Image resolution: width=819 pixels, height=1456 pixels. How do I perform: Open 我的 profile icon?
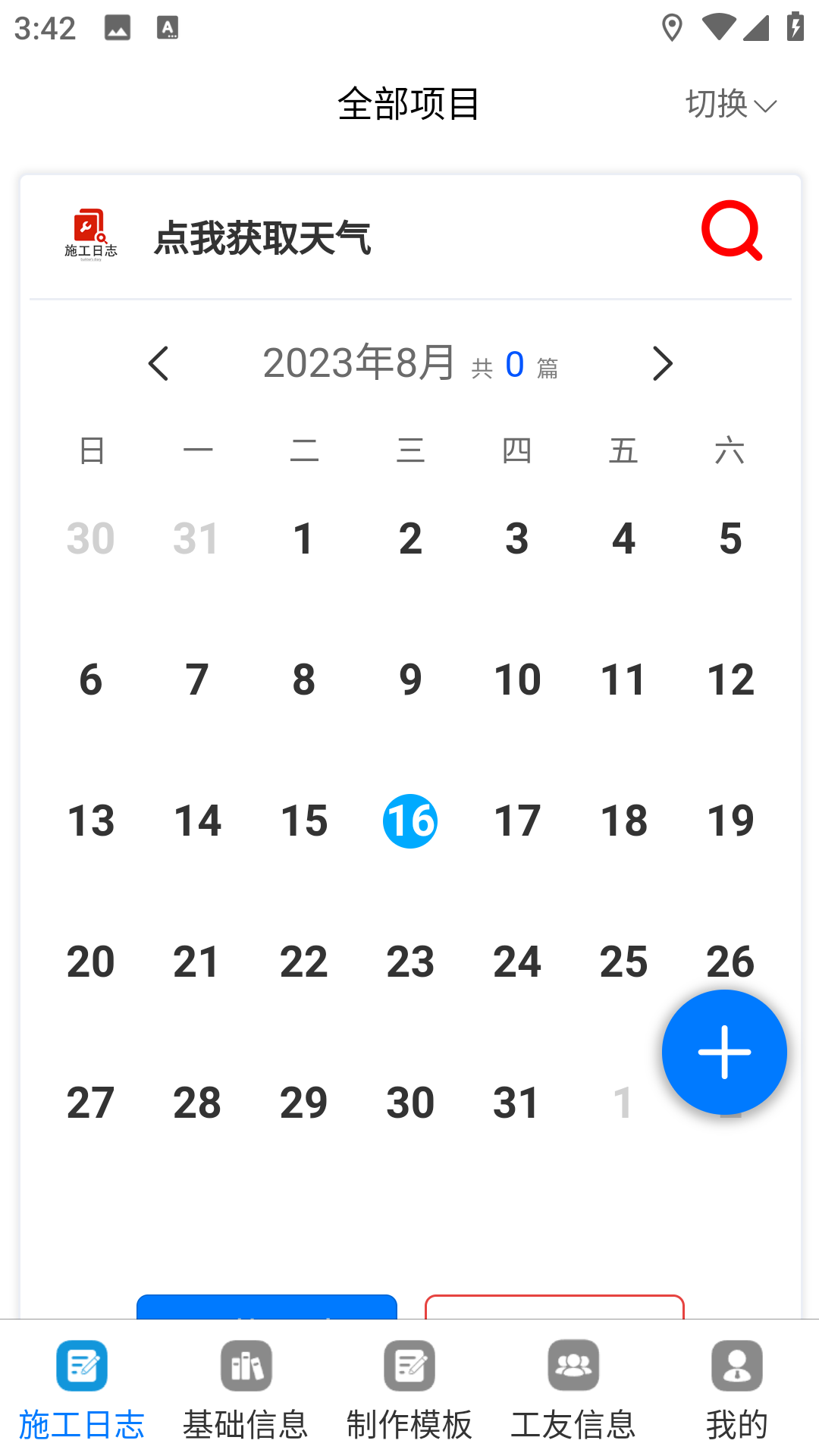pyautogui.click(x=736, y=1365)
